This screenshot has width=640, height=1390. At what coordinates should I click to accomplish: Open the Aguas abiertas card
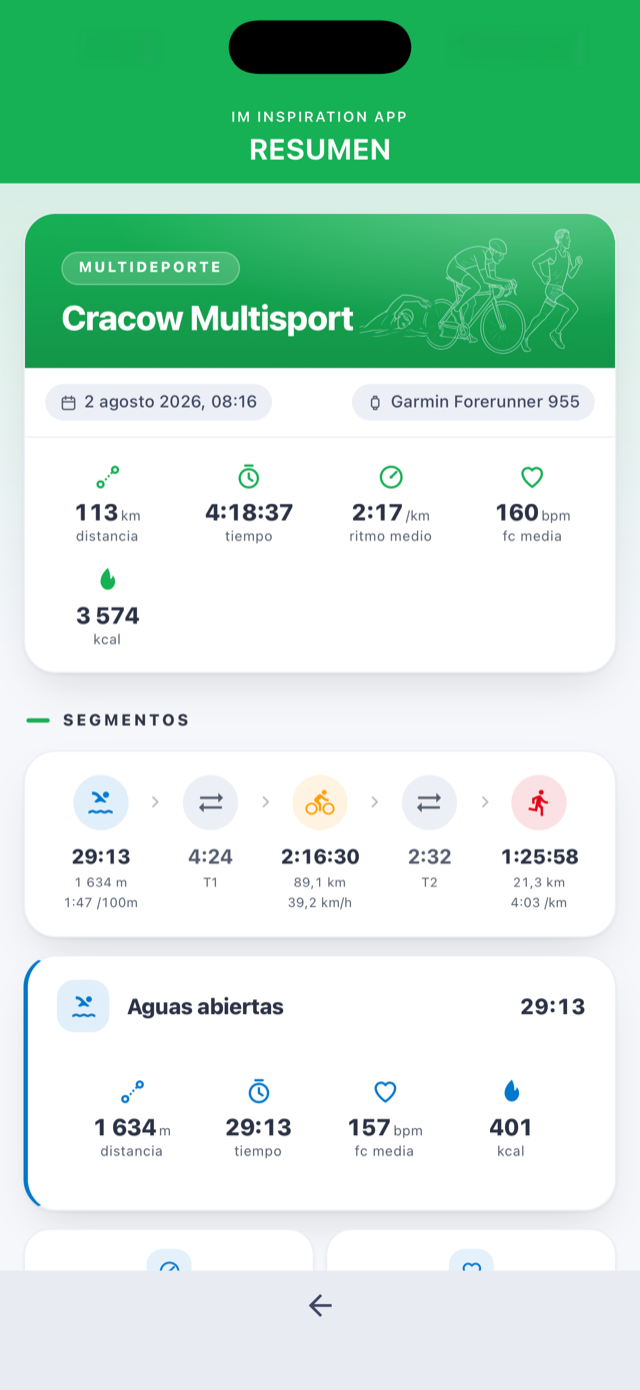pos(320,1083)
